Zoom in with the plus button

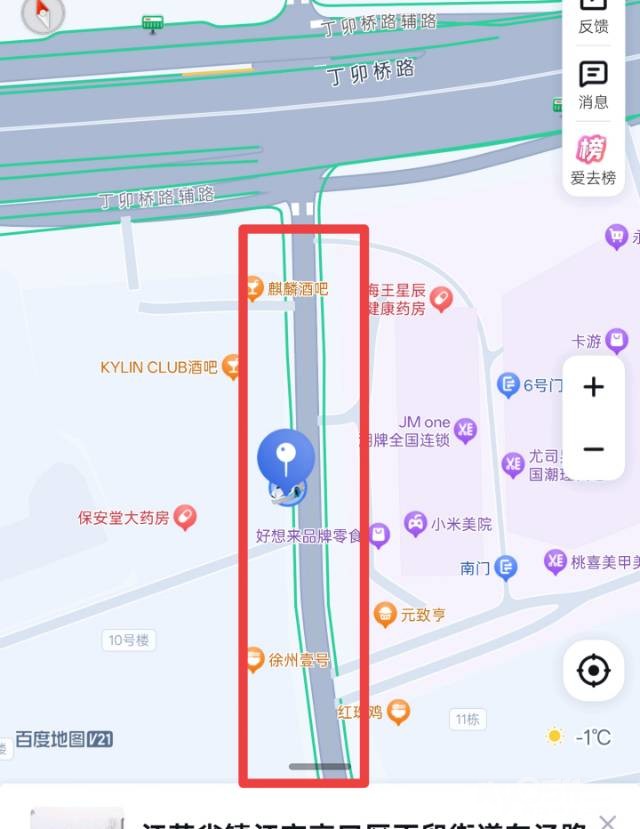(593, 387)
